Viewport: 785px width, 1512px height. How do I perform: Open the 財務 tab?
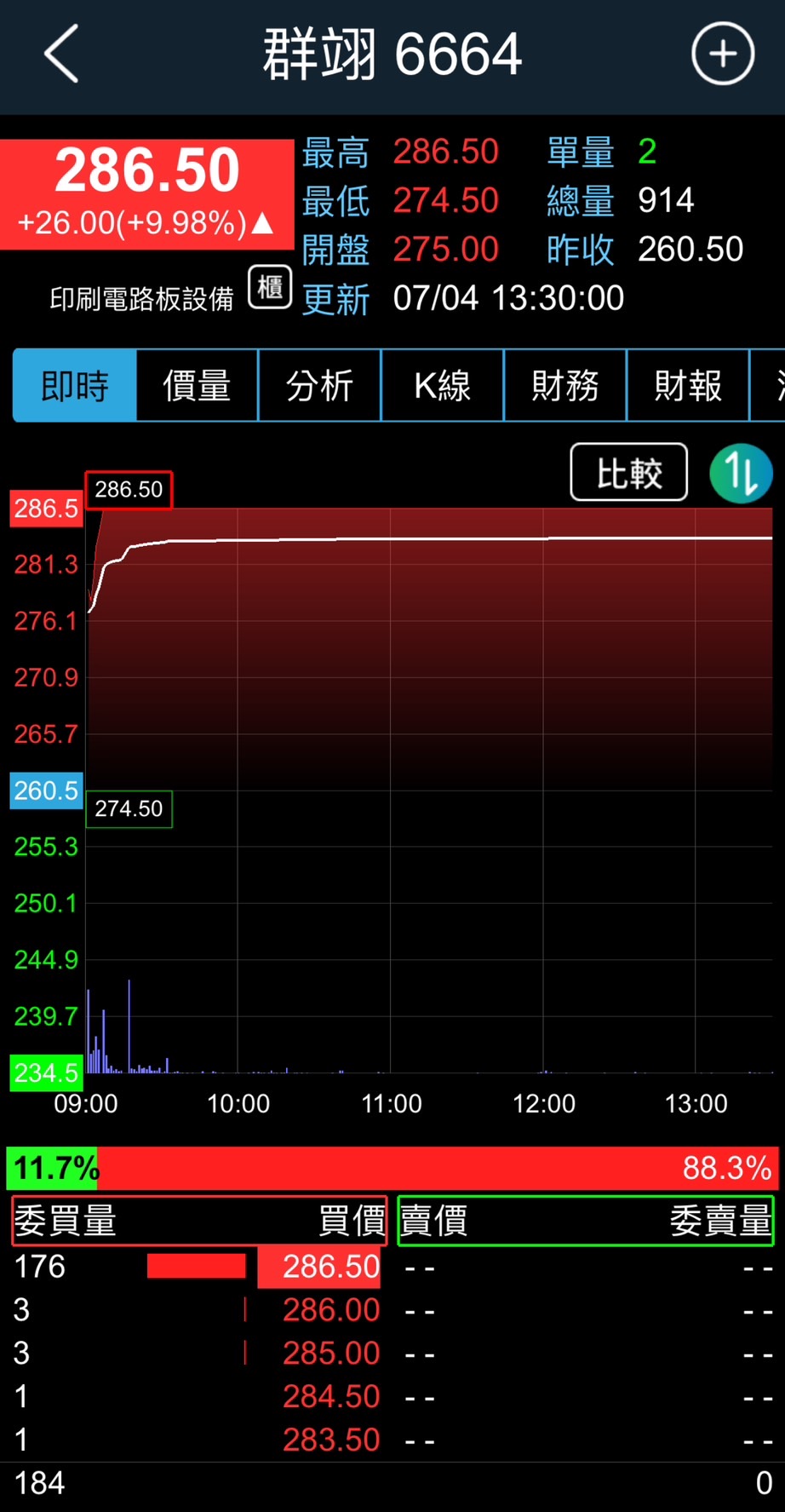(x=564, y=385)
